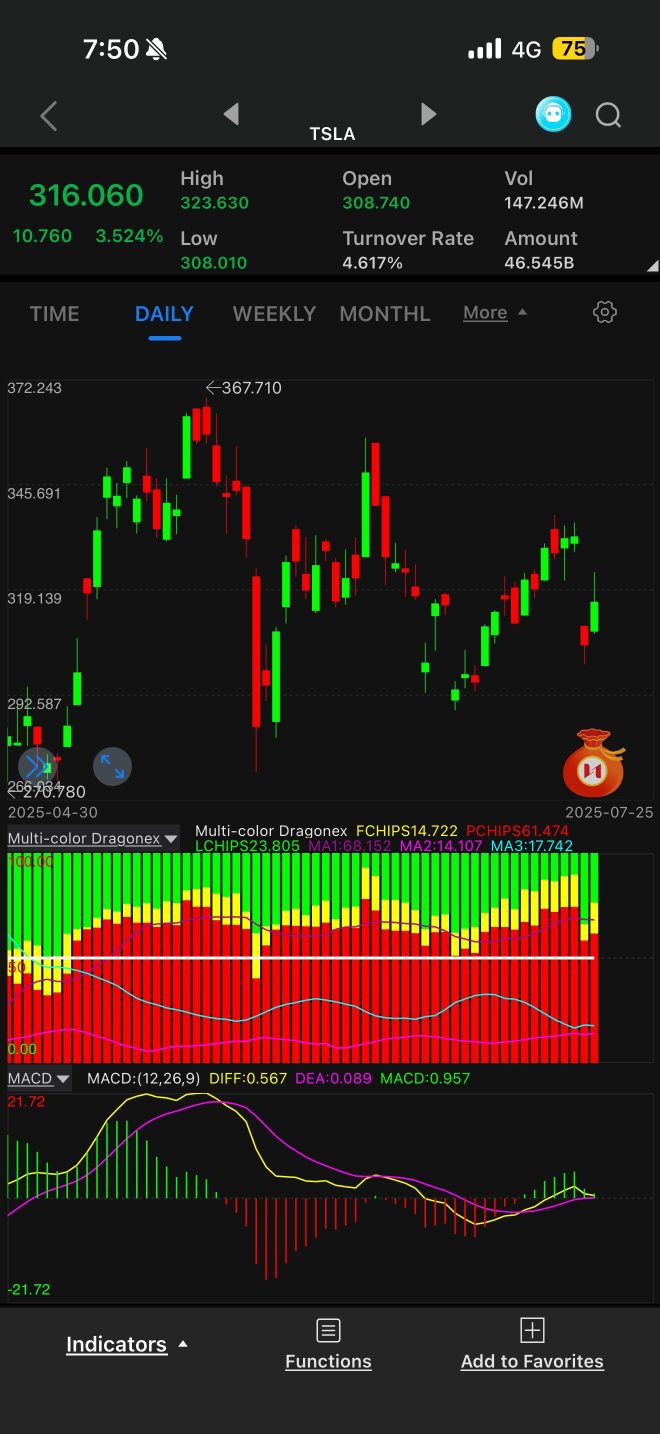Switch to the TIME chart tab
Screen dimensions: 660x1434
click(x=54, y=314)
